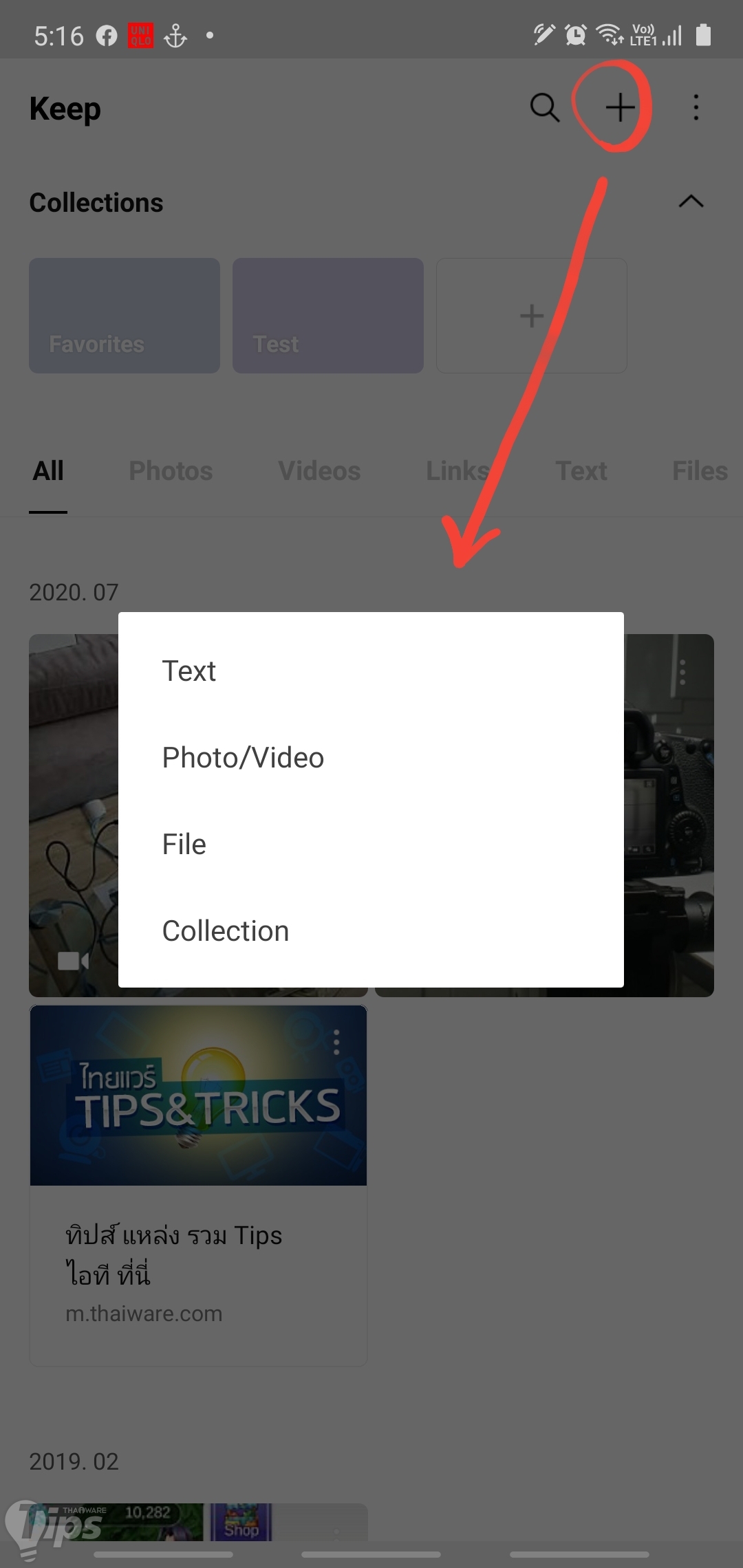The width and height of the screenshot is (743, 1568).
Task: Select Text from the add menu
Action: pyautogui.click(x=189, y=671)
